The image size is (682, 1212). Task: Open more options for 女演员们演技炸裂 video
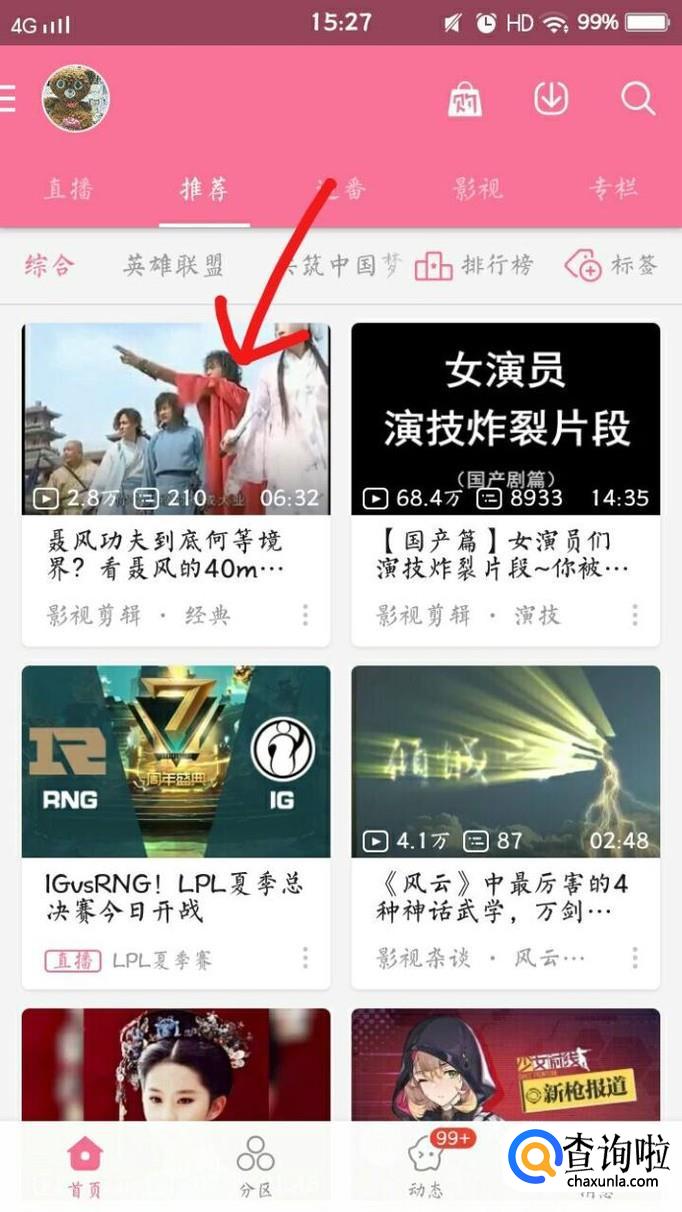634,614
